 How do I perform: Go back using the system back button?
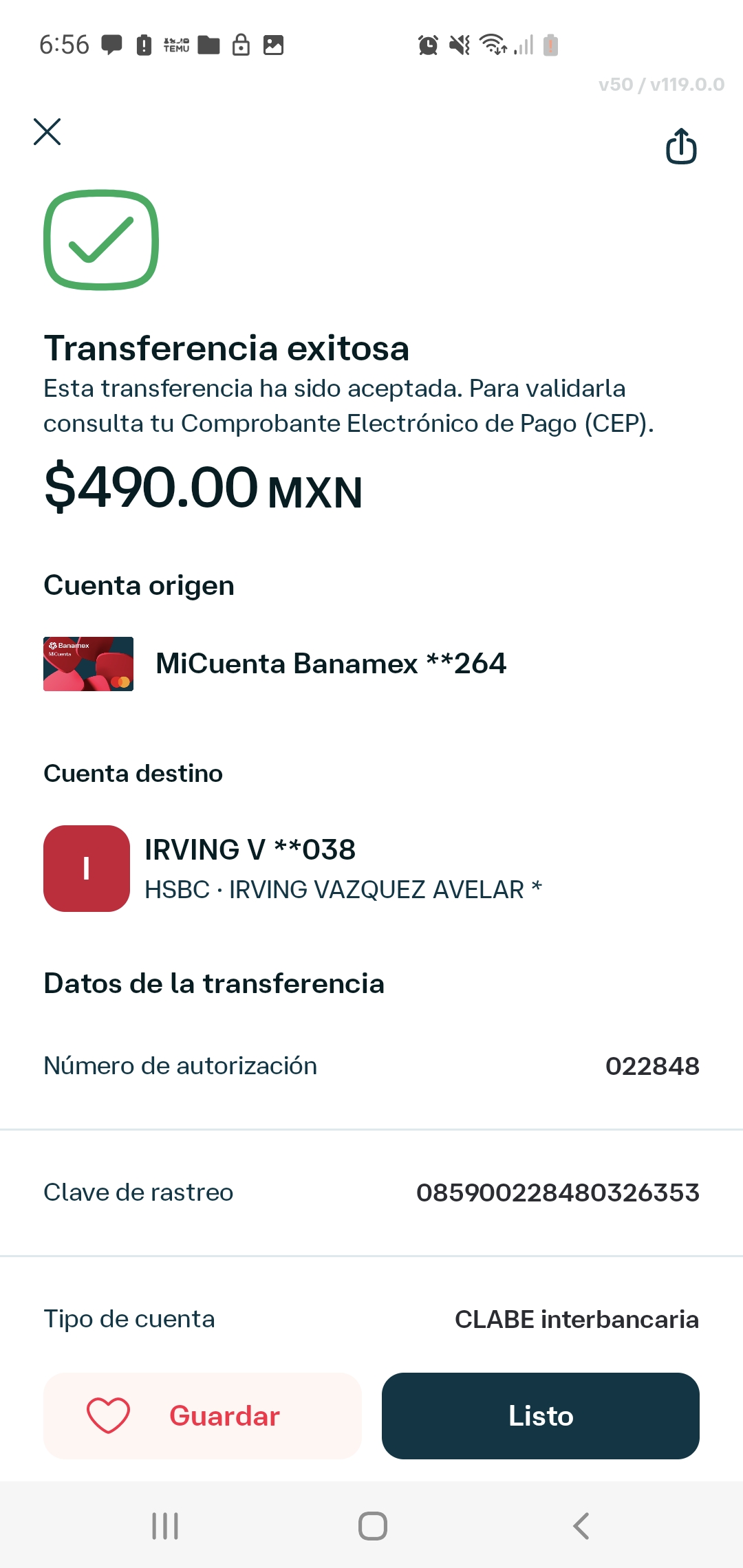(x=581, y=1525)
